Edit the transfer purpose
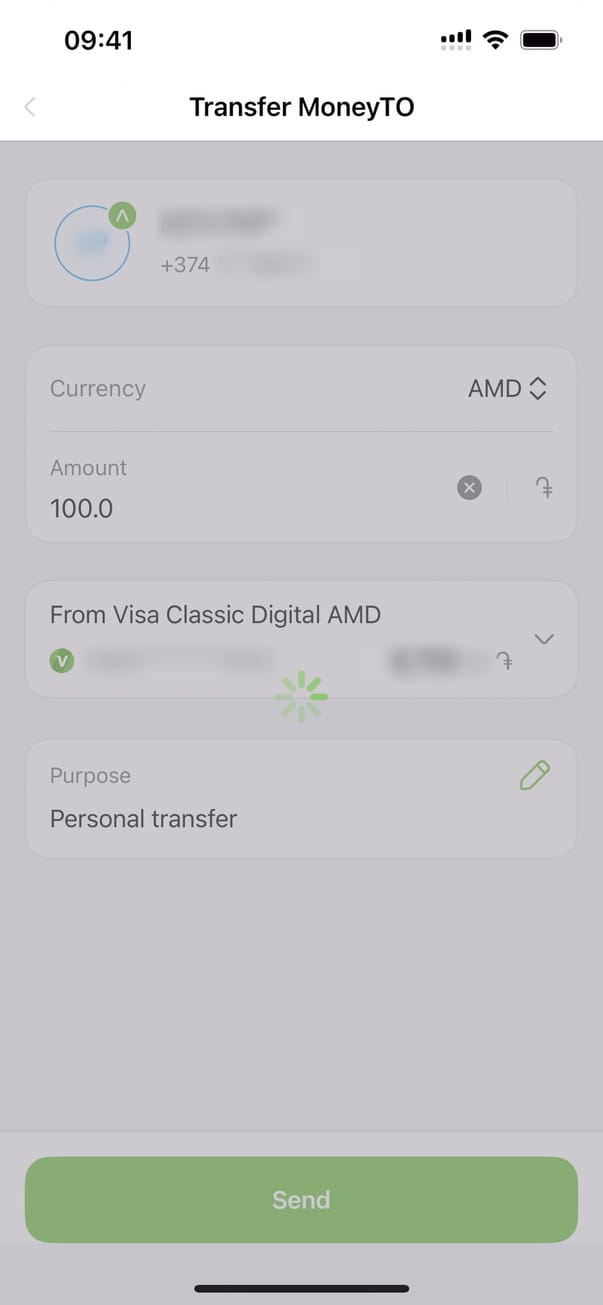Image resolution: width=603 pixels, height=1305 pixels. pyautogui.click(x=535, y=776)
